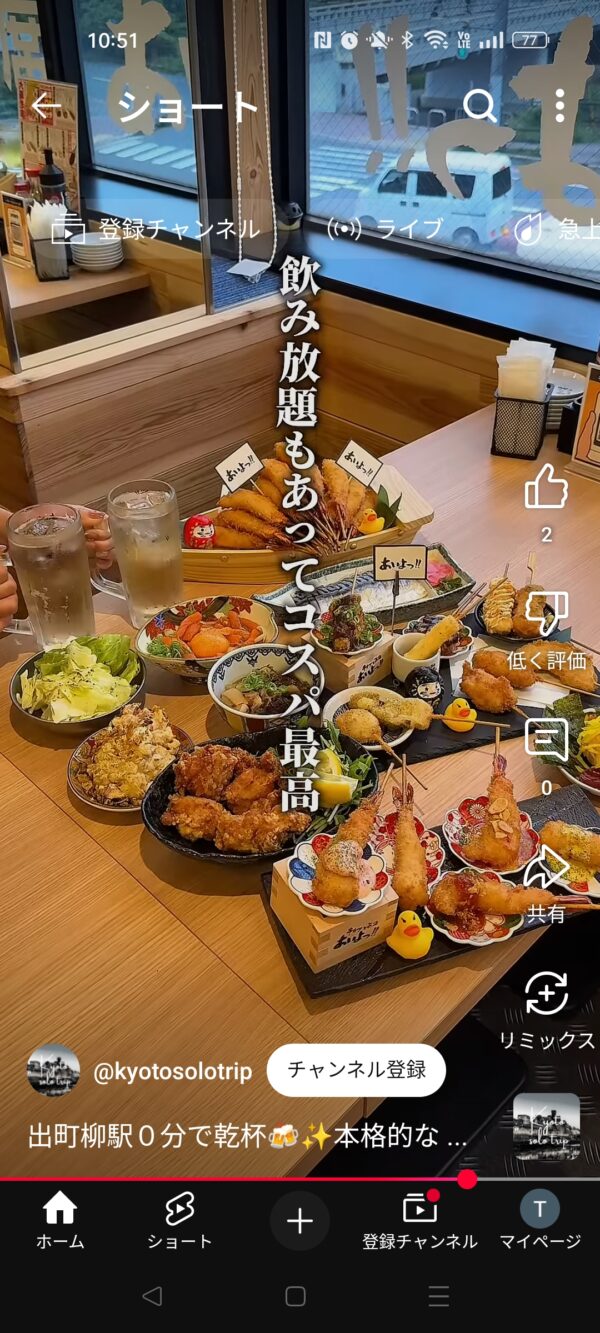Subscribe using the チャンネル登録 button

click(356, 1070)
